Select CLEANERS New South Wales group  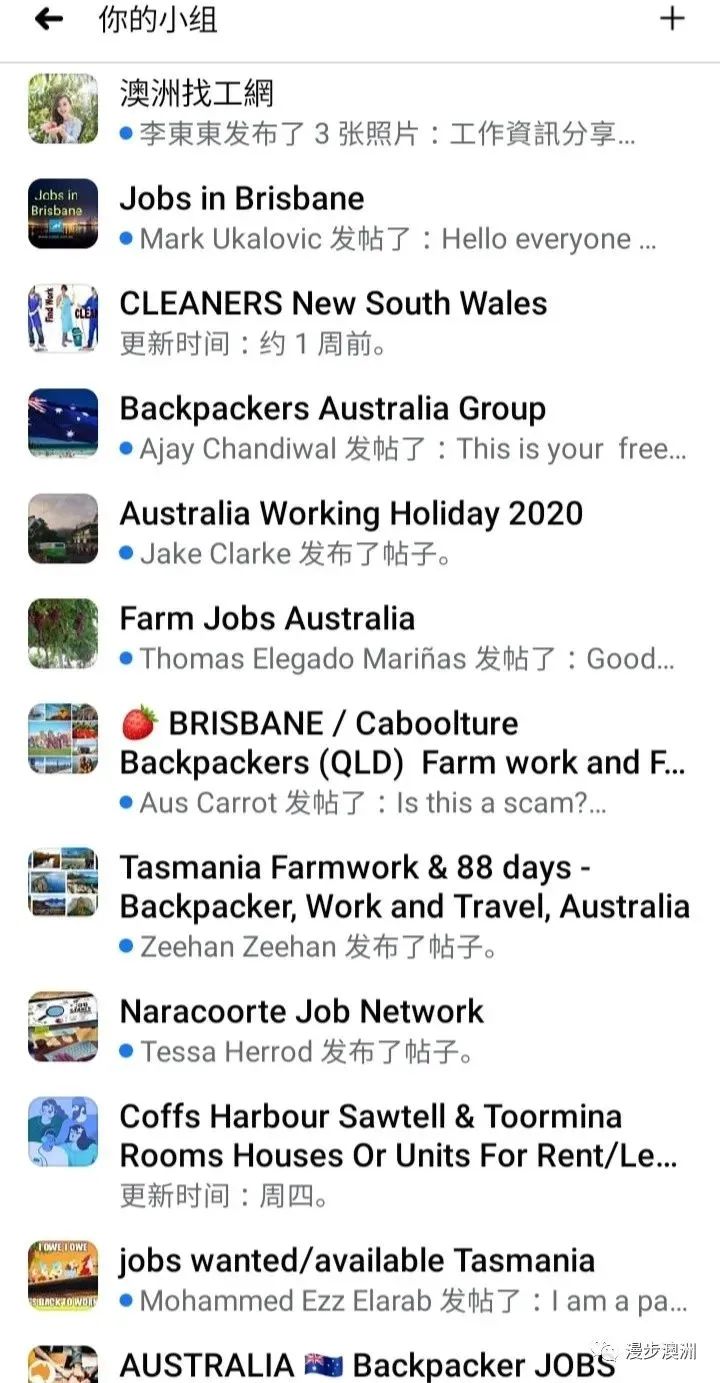pyautogui.click(x=333, y=304)
